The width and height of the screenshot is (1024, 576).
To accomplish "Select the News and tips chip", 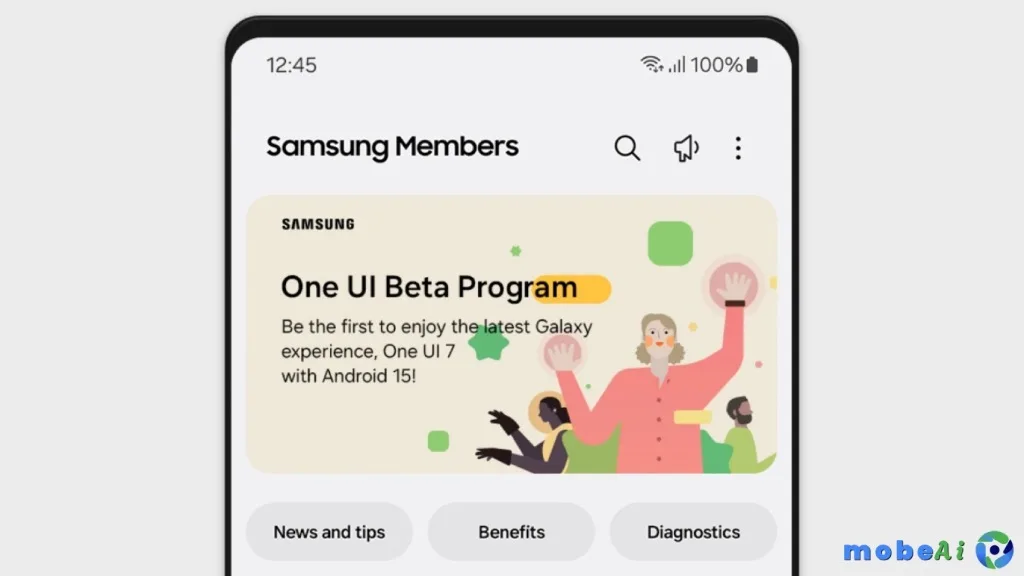I will pyautogui.click(x=329, y=532).
